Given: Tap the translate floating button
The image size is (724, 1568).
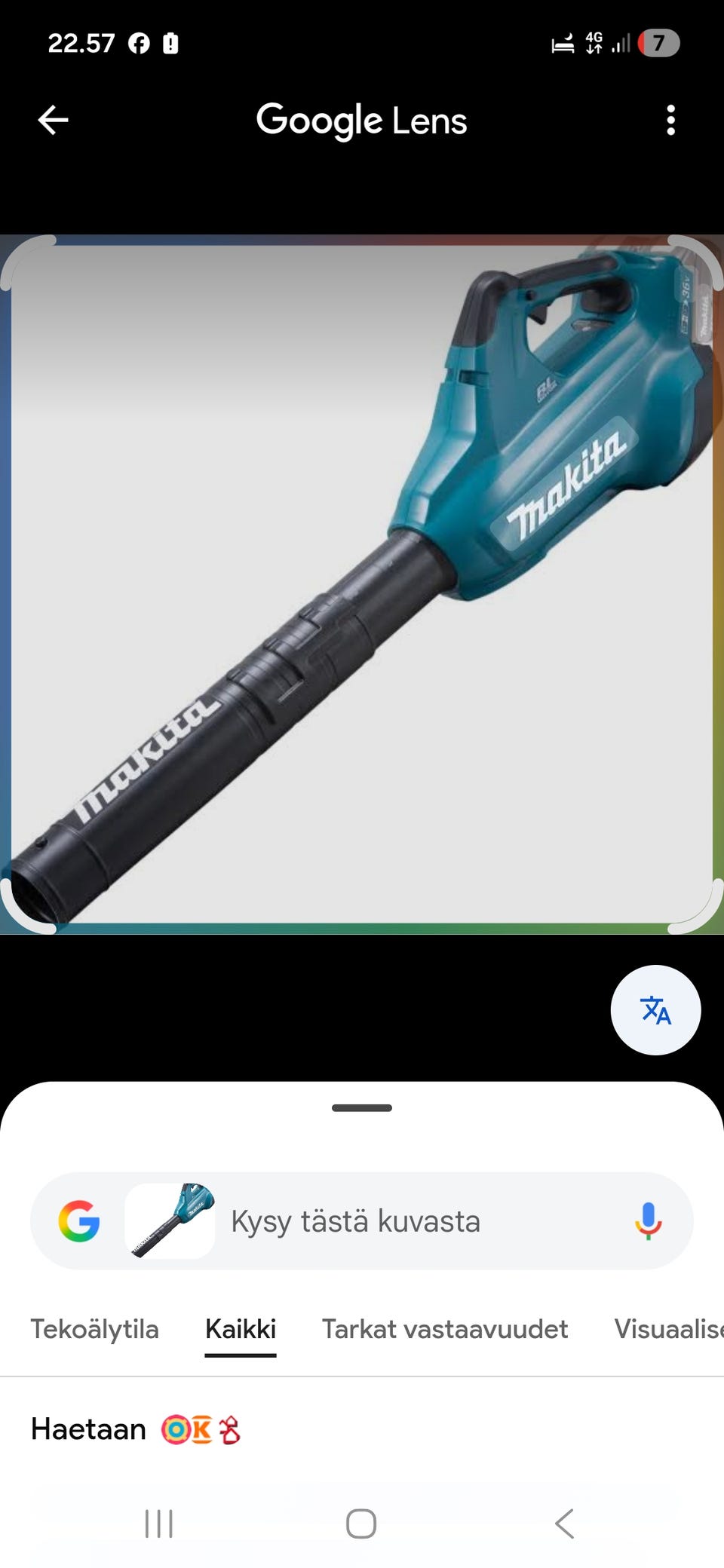Looking at the screenshot, I should point(655,1010).
